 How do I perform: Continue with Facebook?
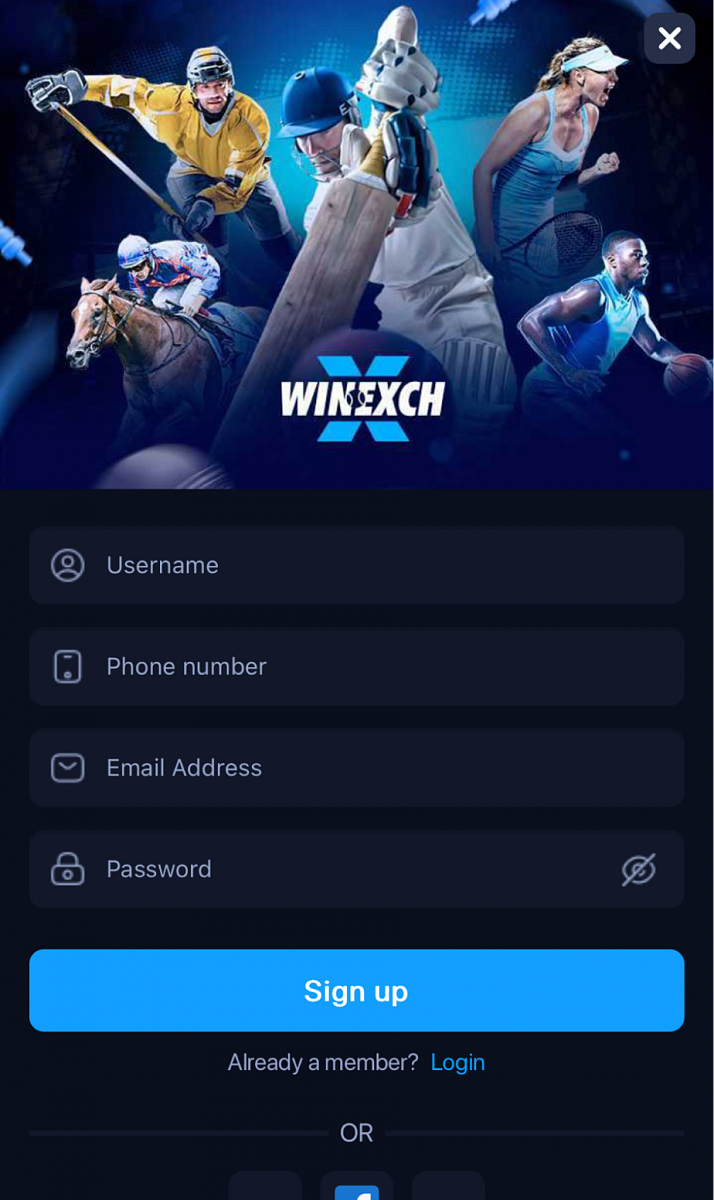(x=356, y=1190)
